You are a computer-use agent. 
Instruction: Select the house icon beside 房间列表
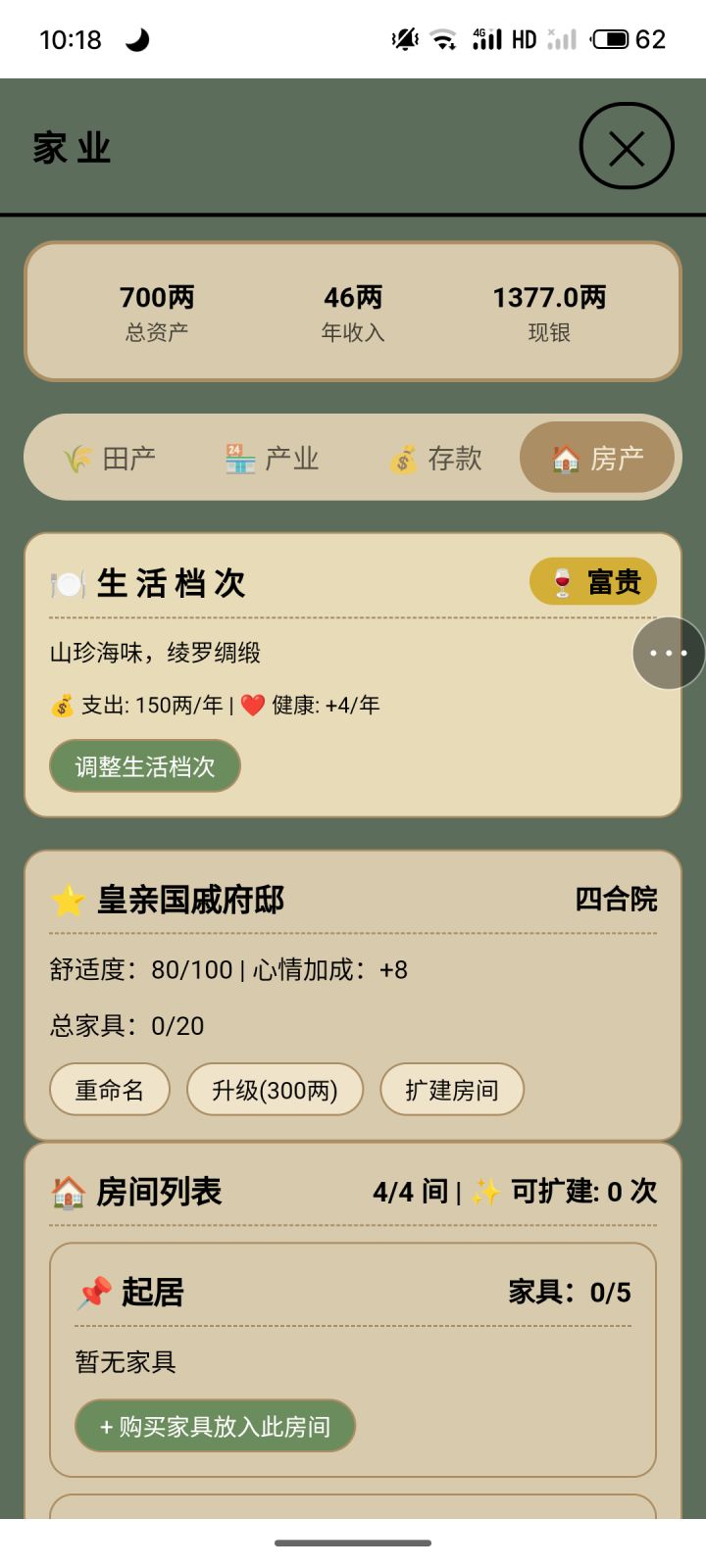pos(65,1192)
